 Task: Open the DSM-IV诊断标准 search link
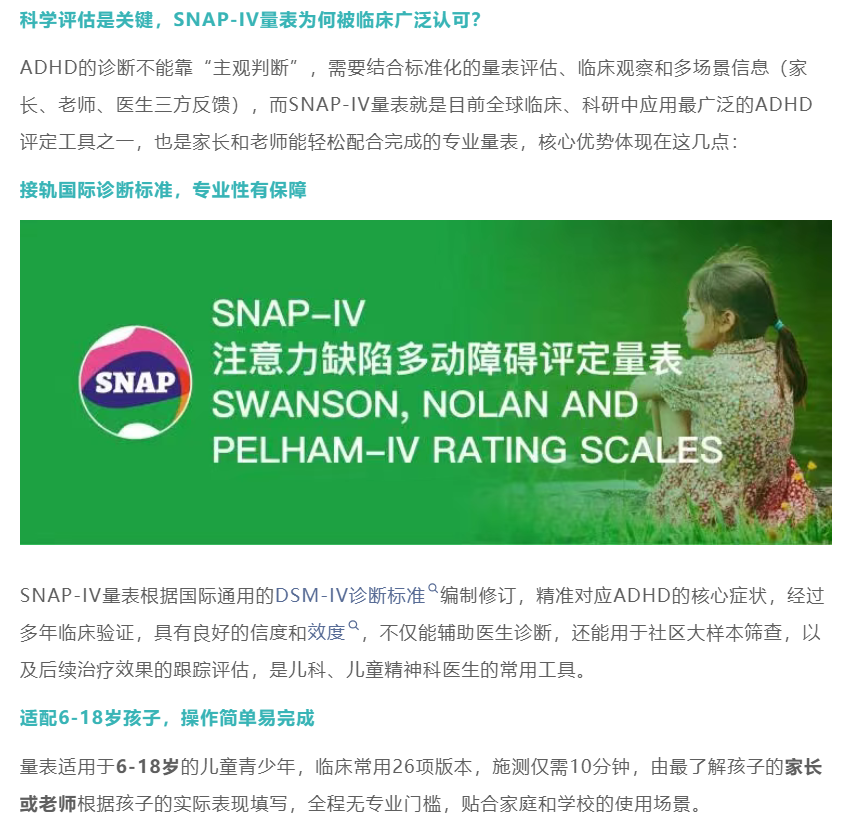pyautogui.click(x=350, y=596)
